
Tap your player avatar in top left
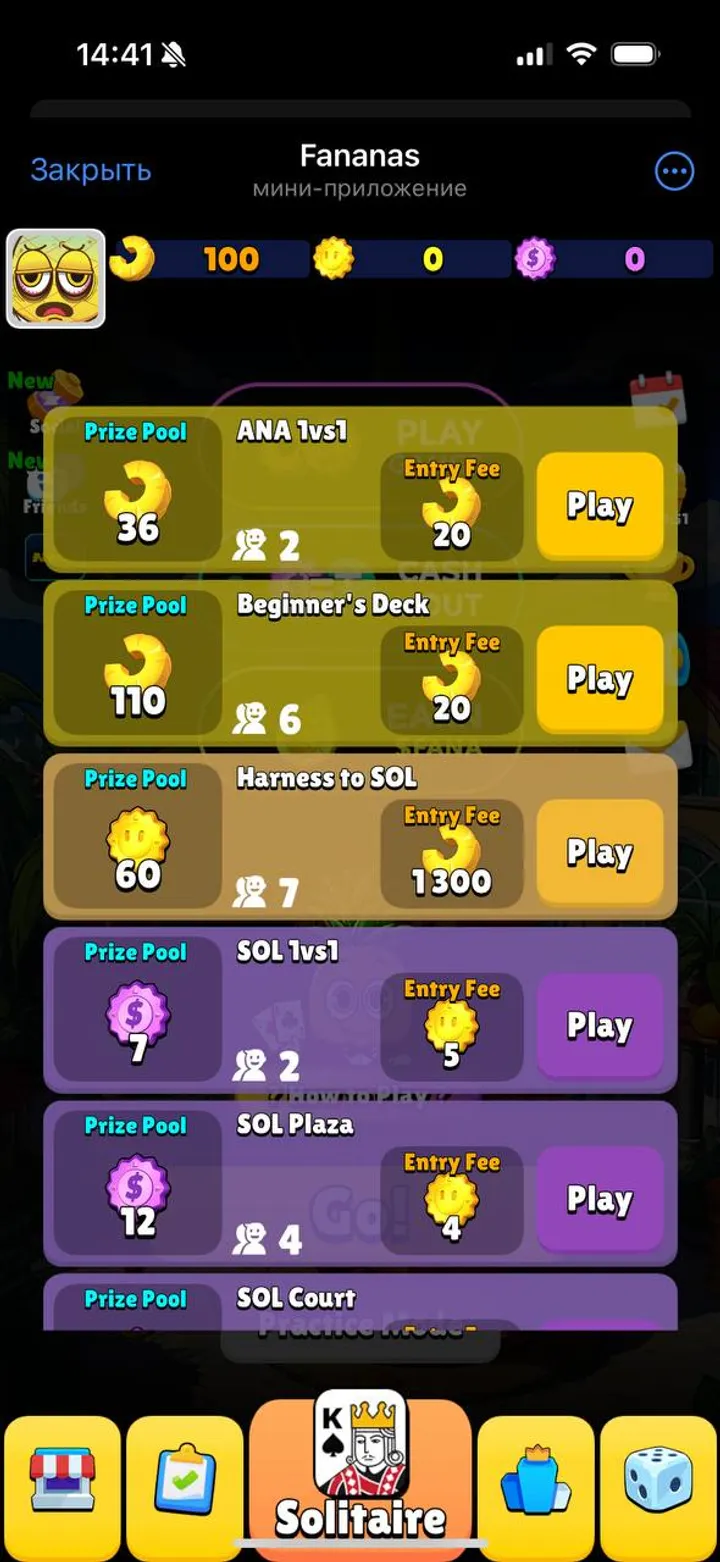point(55,270)
